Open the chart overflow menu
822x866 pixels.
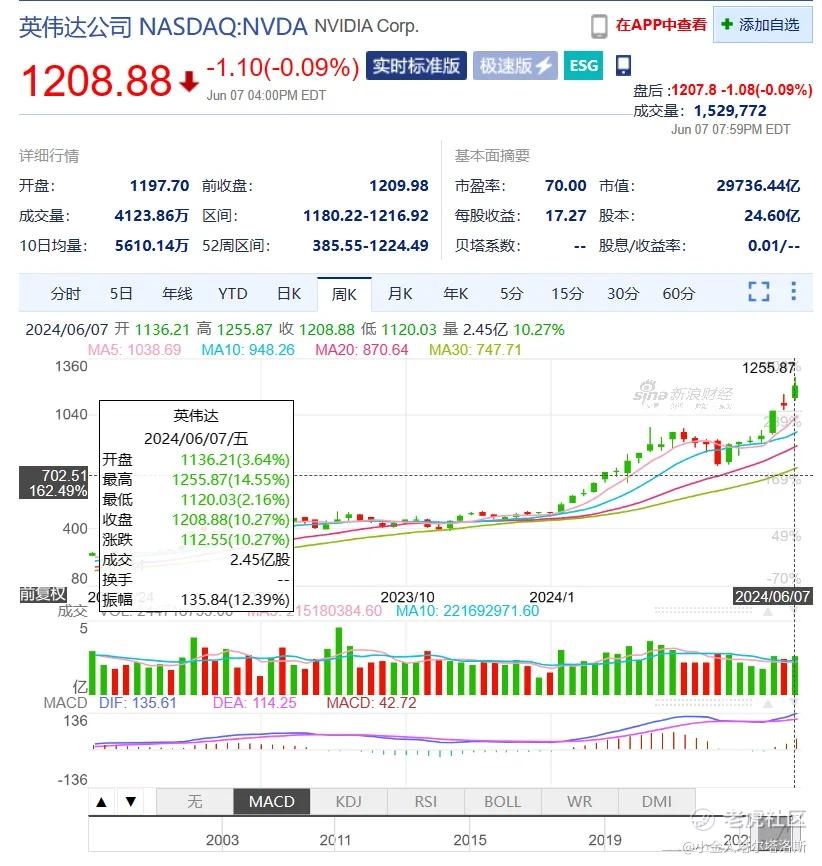(x=793, y=291)
